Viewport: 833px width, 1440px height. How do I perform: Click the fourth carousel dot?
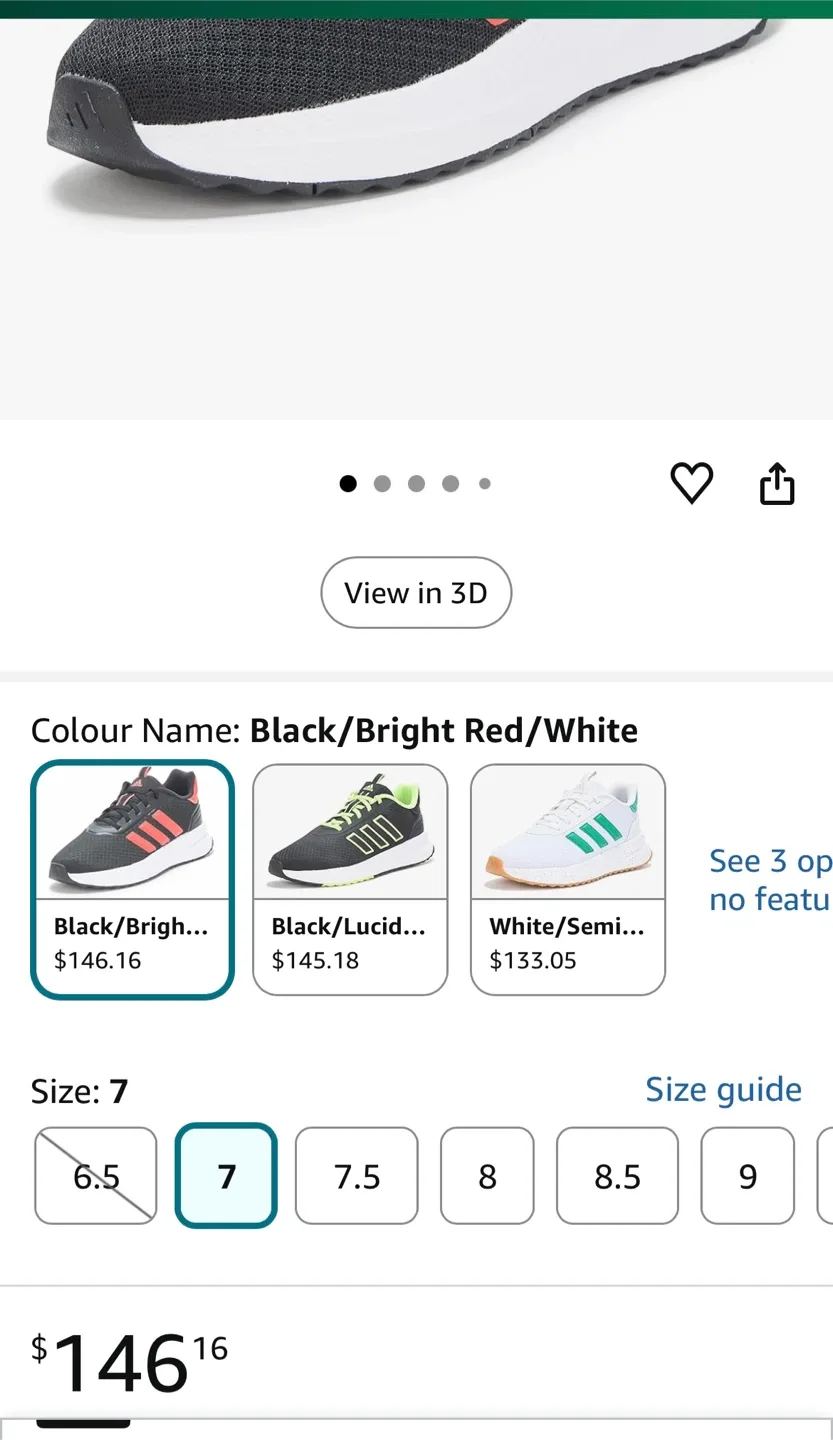pyautogui.click(x=450, y=483)
